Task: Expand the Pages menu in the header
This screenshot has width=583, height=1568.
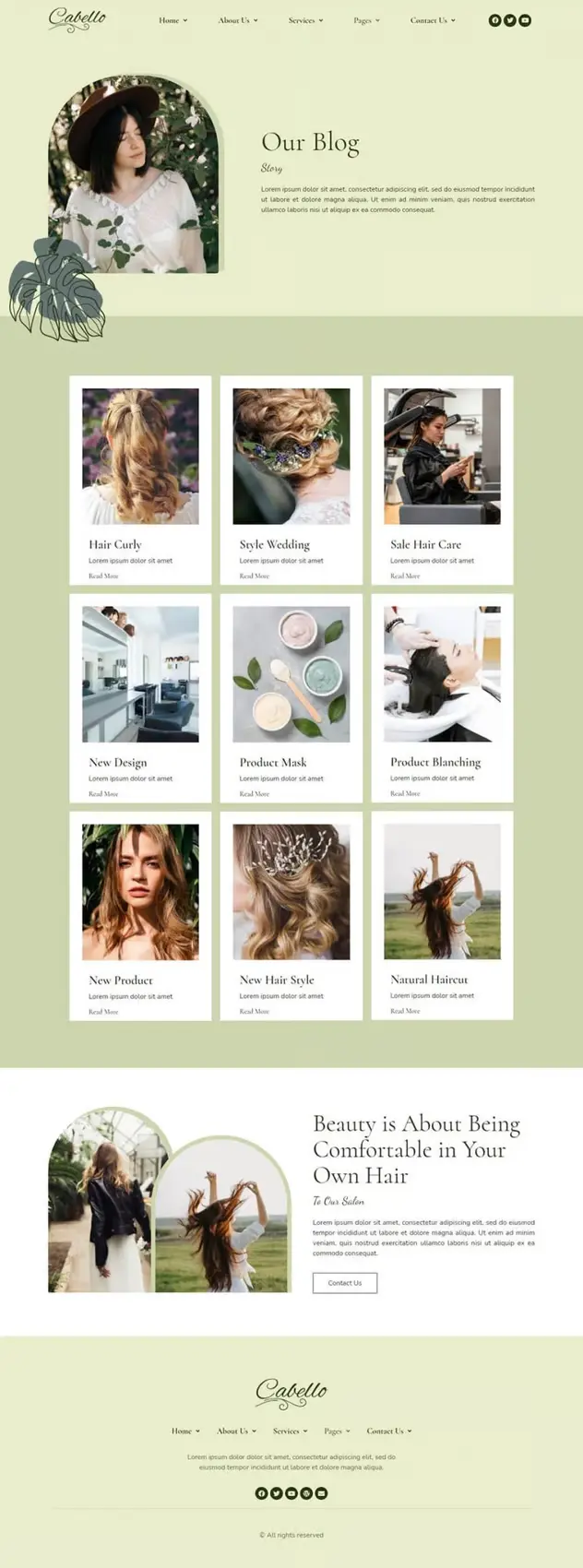Action: coord(366,20)
